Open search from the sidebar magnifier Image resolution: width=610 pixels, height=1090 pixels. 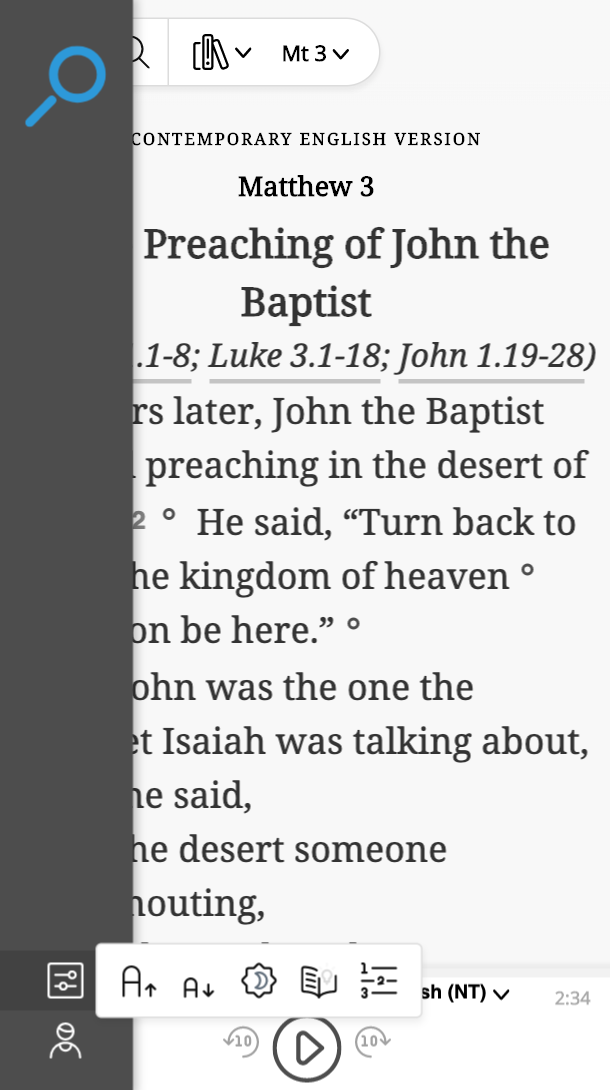[x=66, y=88]
